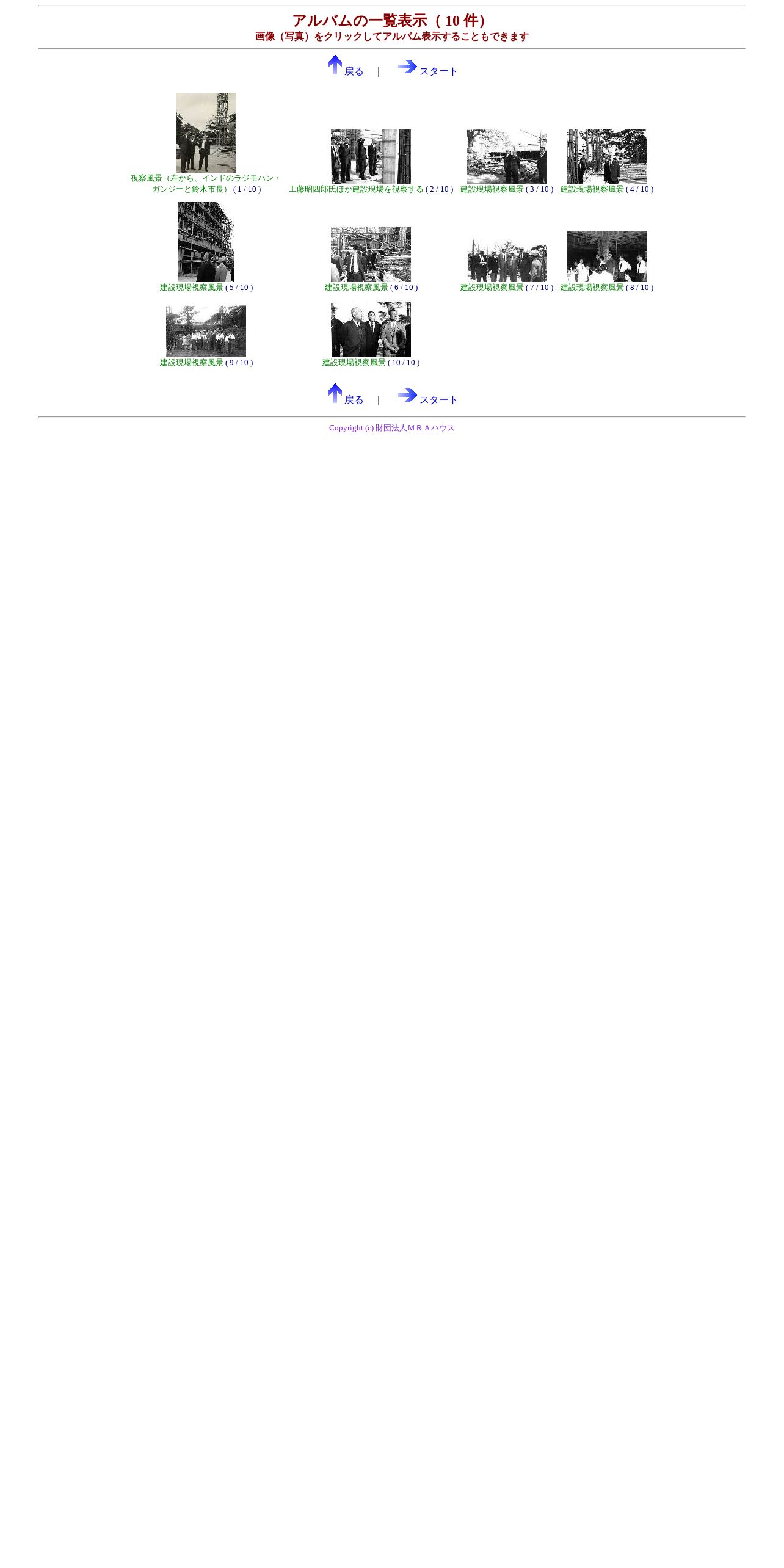Open photo thumbnail 10 / 10
This screenshot has width=784, height=1568.
coord(371,330)
